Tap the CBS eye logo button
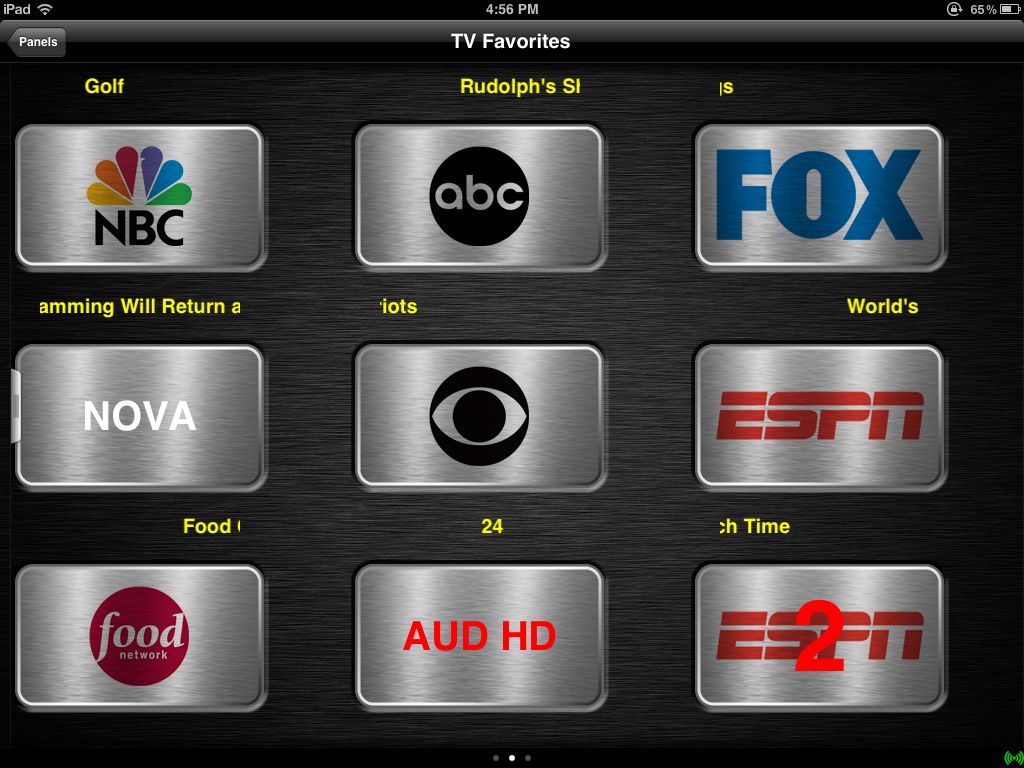Image resolution: width=1024 pixels, height=768 pixels. [x=479, y=416]
